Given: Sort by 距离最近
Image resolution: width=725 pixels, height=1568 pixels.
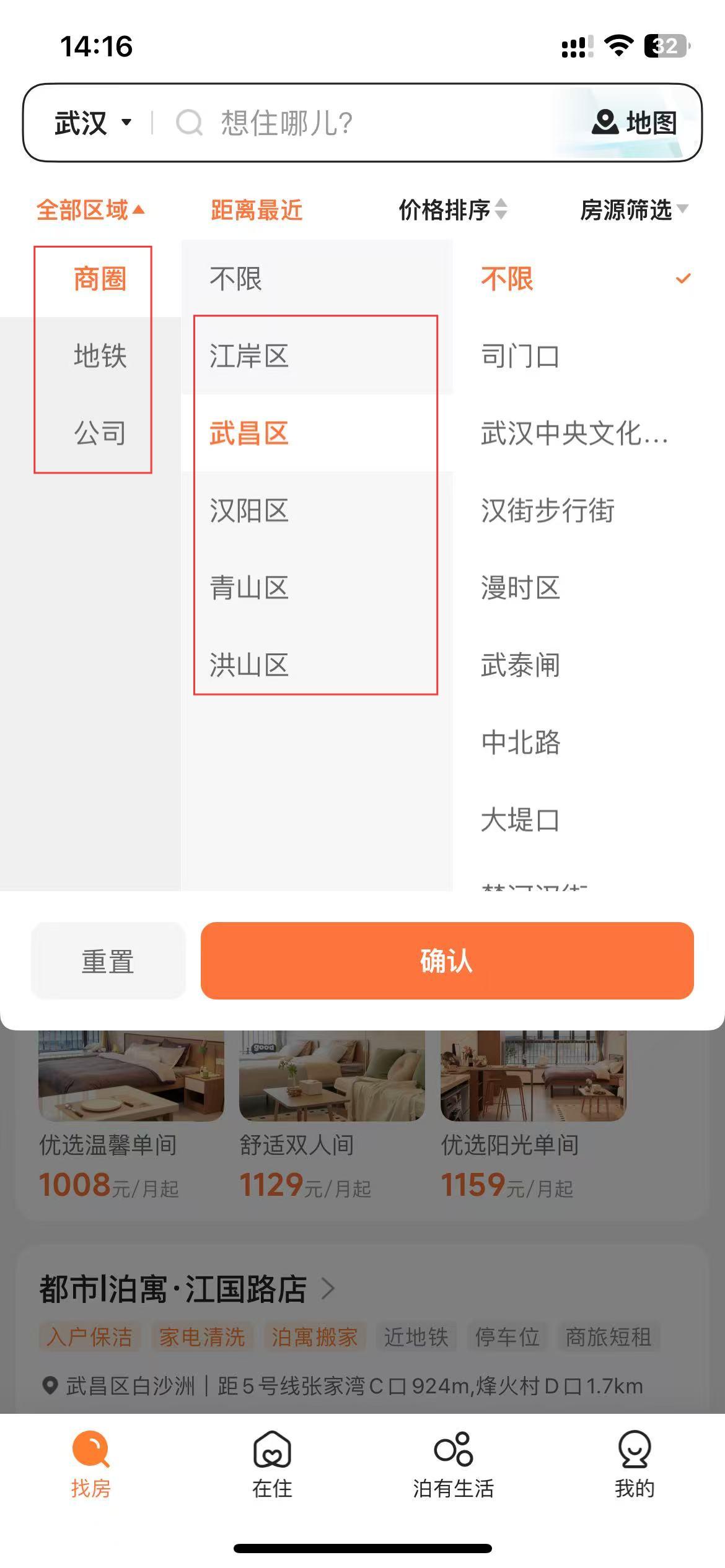Looking at the screenshot, I should (256, 210).
